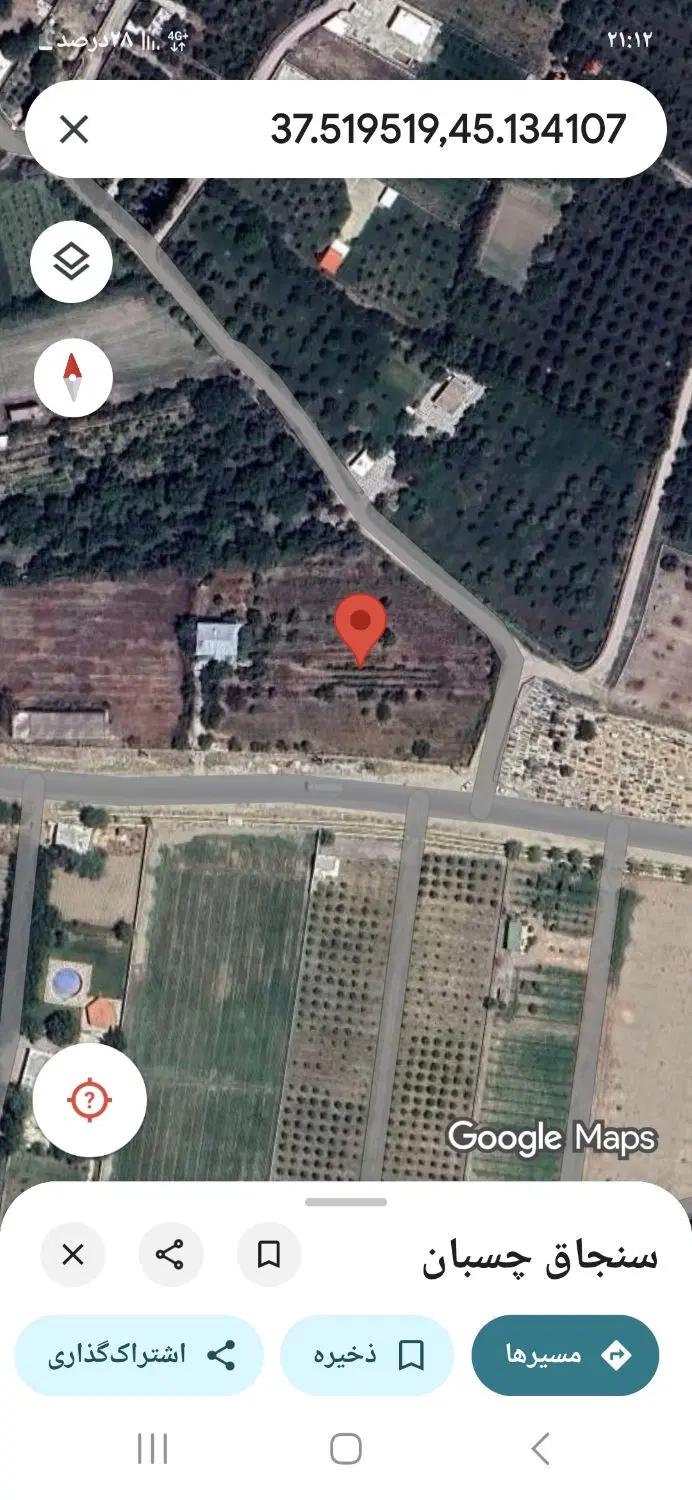
Task: Dismiss the dropped pin panel
Action: pos(73,1254)
